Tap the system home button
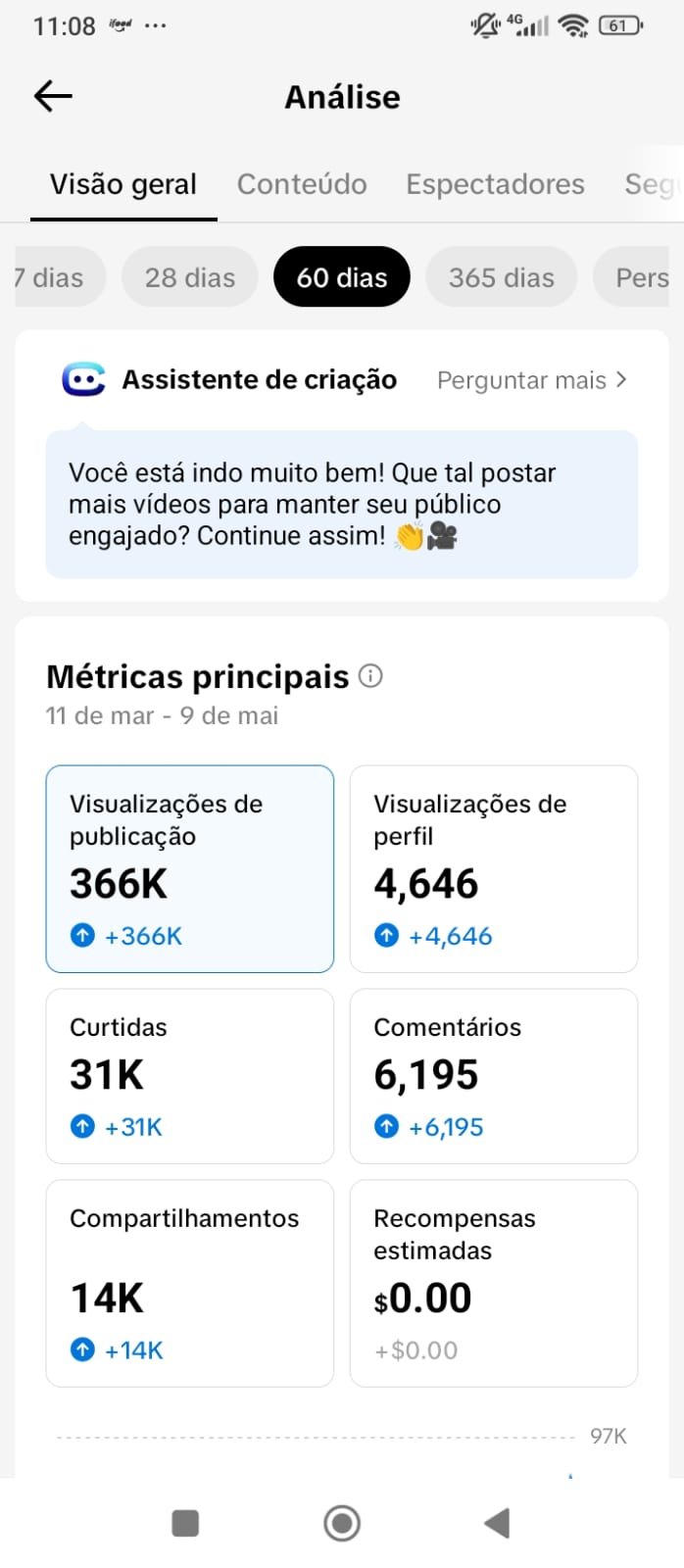This screenshot has width=684, height=1568. (x=342, y=1523)
